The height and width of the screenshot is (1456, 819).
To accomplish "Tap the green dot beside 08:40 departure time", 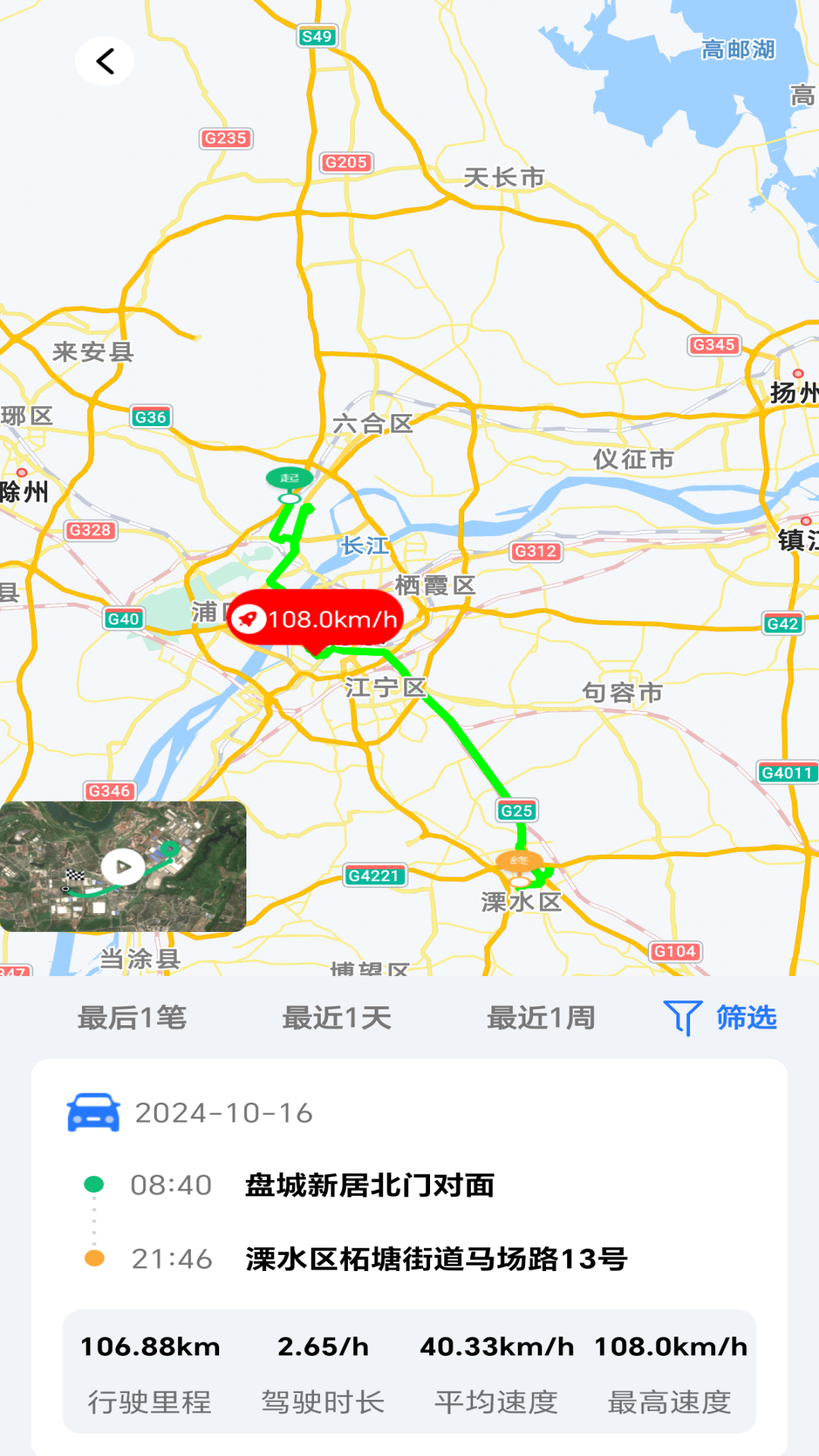I will [x=94, y=1184].
